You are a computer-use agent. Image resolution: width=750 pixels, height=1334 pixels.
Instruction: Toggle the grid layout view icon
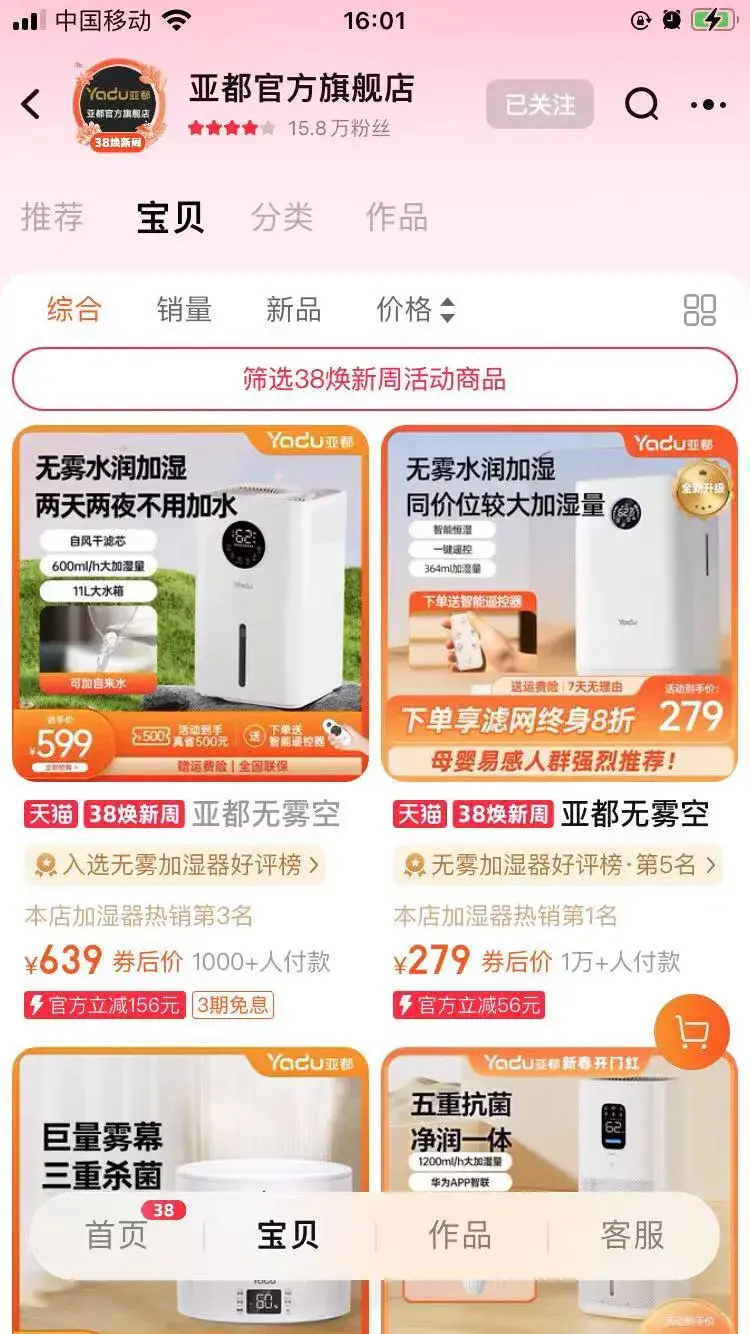[699, 310]
